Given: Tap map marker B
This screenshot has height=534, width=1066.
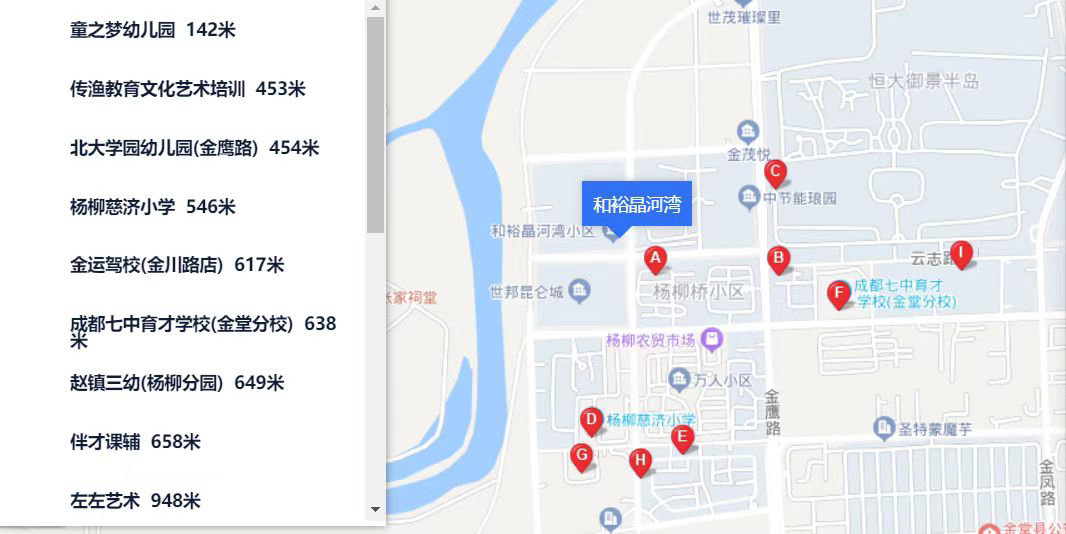Looking at the screenshot, I should 778,260.
